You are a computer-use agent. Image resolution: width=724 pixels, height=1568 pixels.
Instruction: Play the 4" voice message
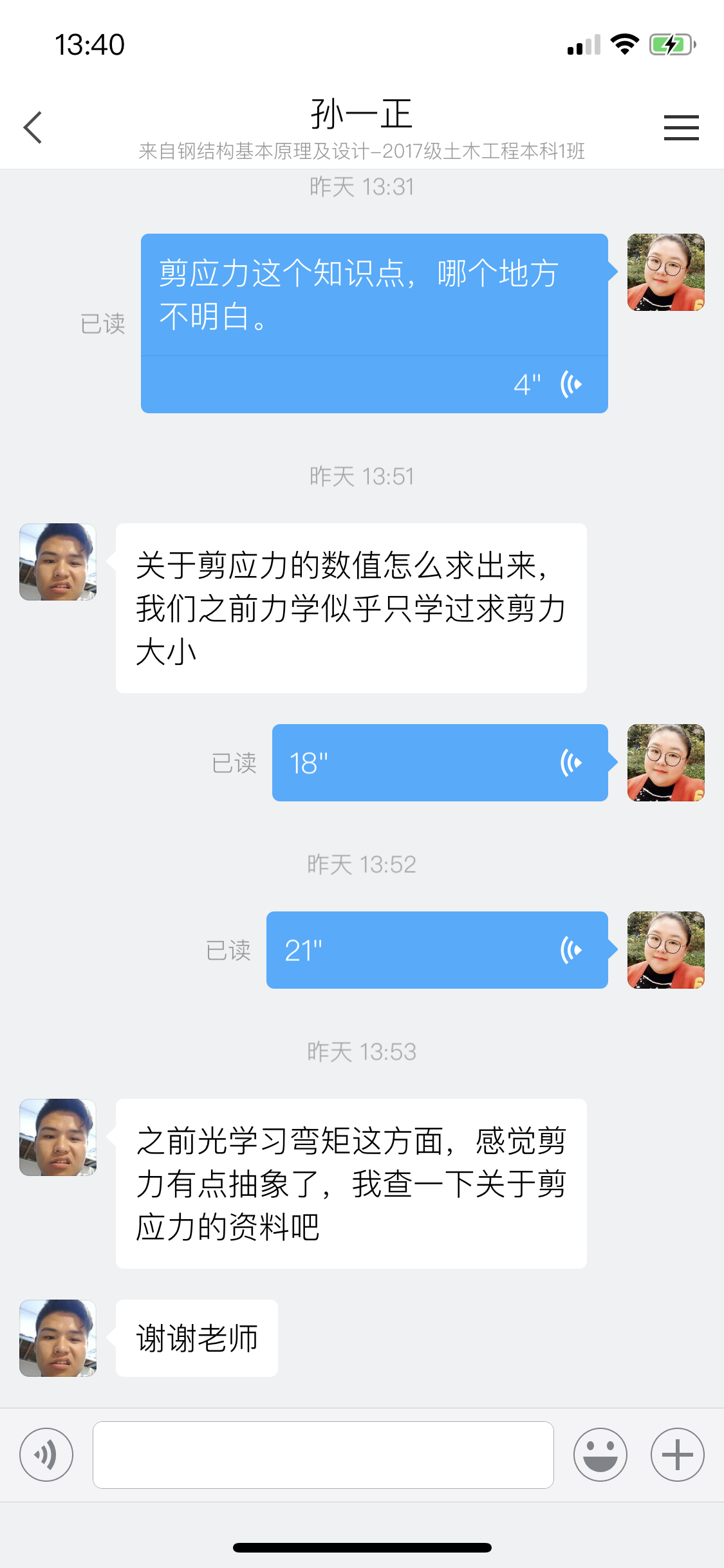click(x=375, y=384)
